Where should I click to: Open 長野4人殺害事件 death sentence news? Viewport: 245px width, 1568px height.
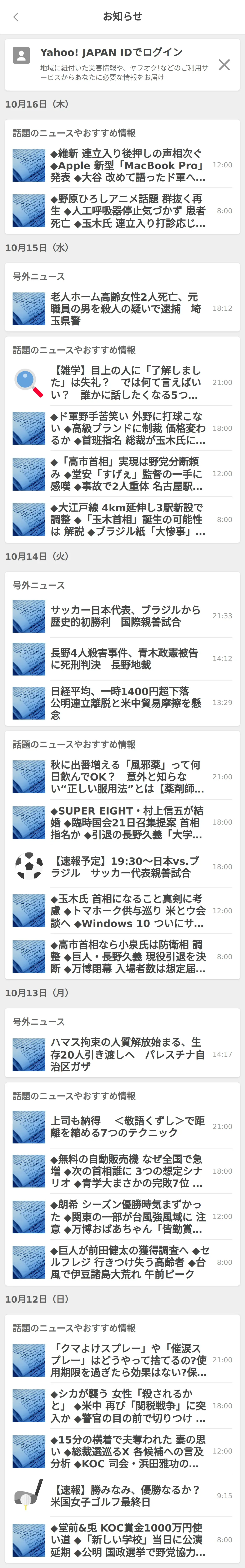[128, 659]
